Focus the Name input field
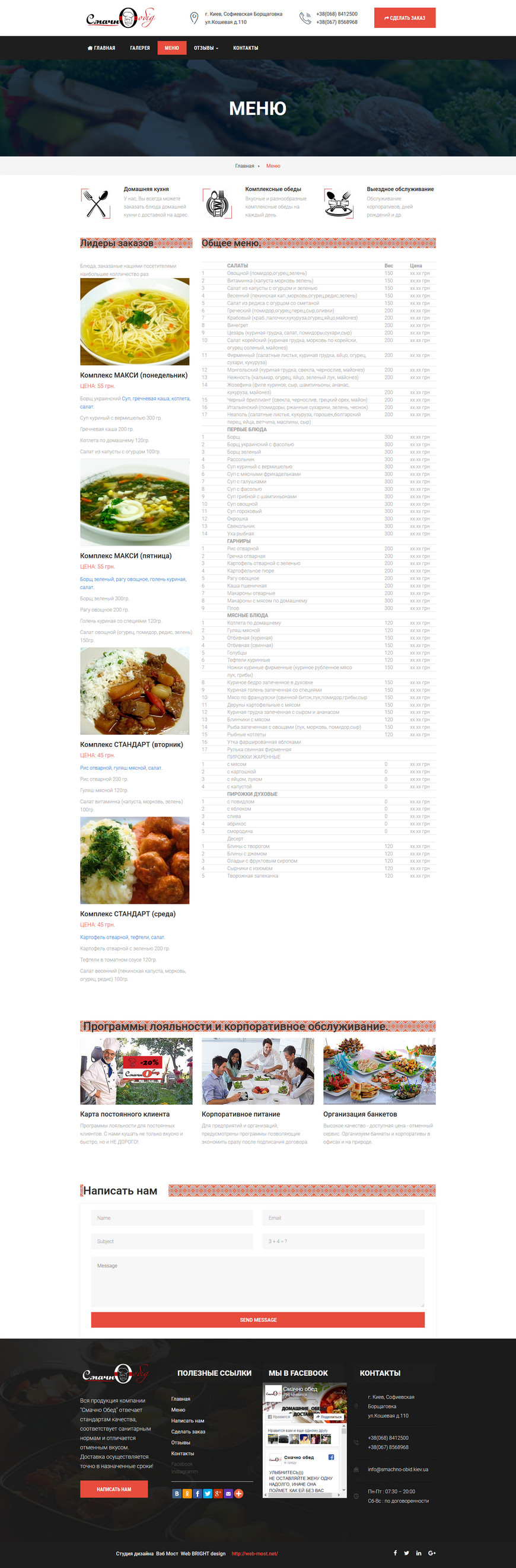Viewport: 516px width, 1568px height. (x=171, y=1218)
